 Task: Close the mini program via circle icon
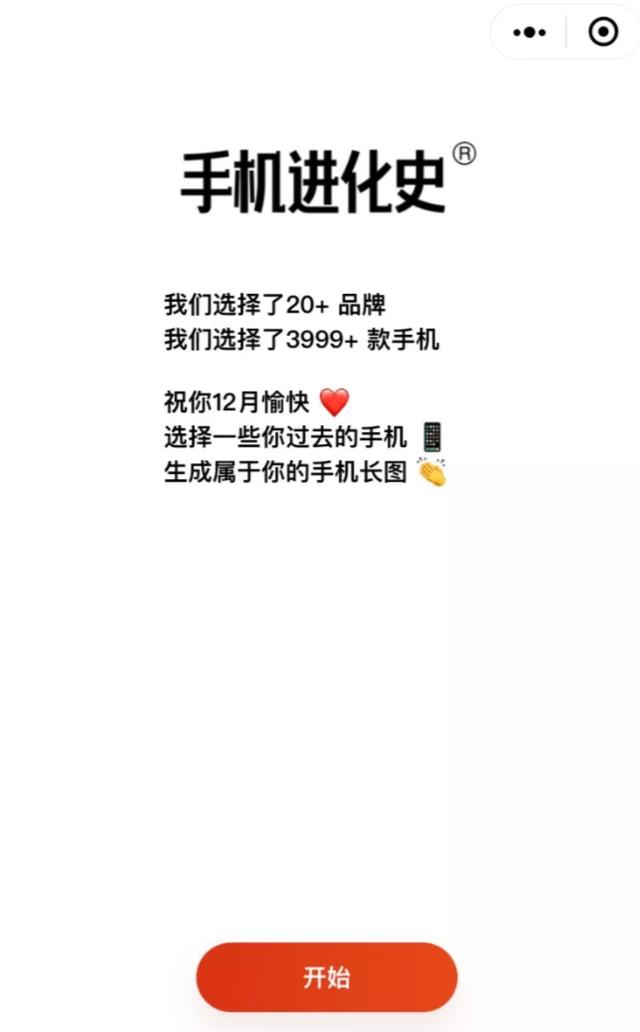(603, 32)
